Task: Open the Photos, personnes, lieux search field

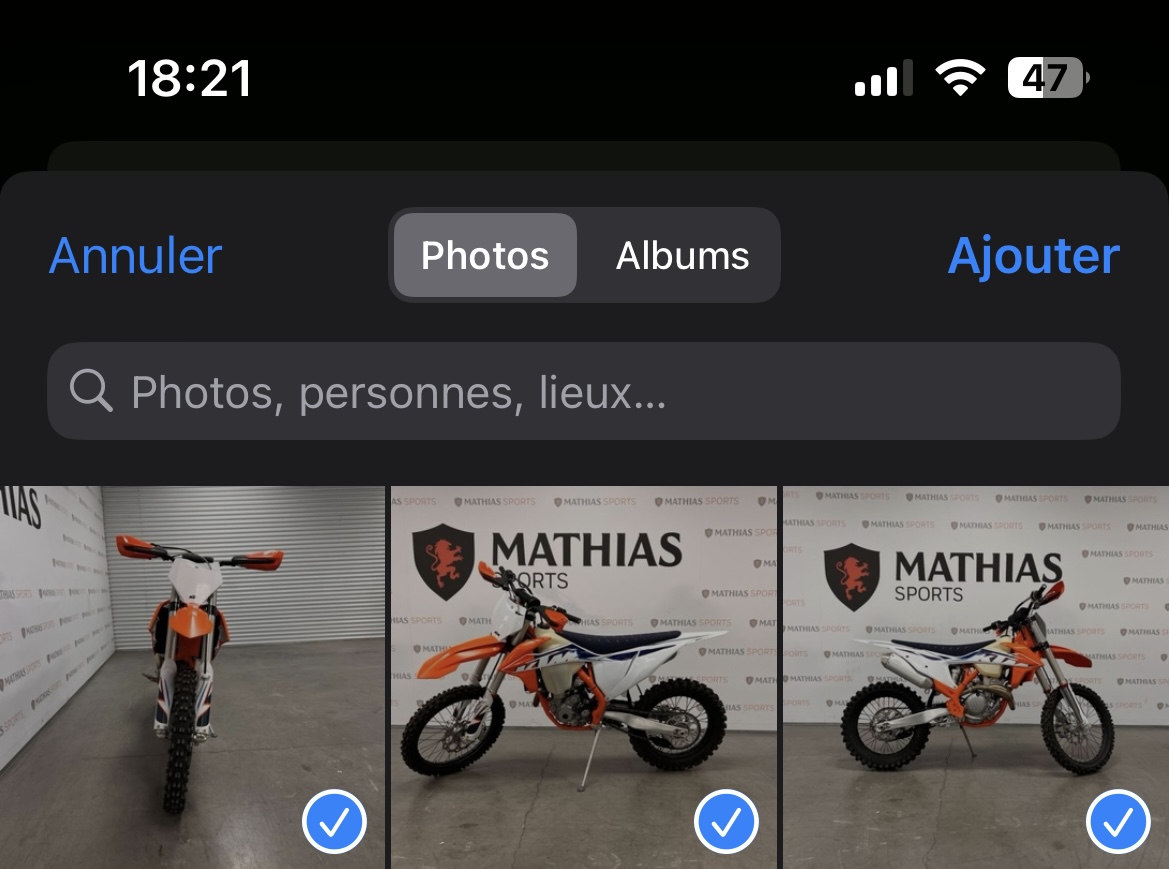Action: tap(584, 392)
